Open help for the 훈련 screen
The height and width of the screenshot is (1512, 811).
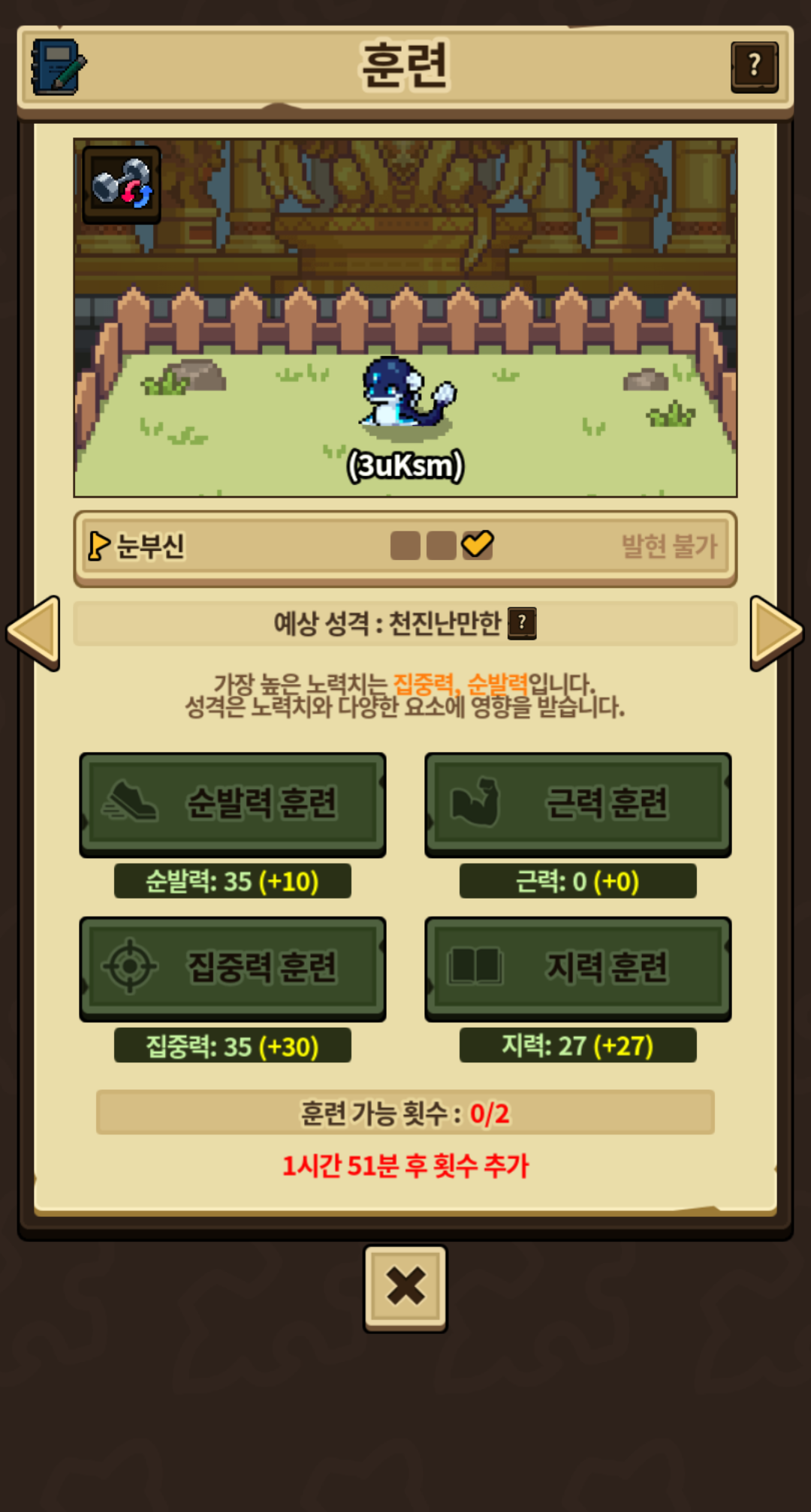coord(754,67)
